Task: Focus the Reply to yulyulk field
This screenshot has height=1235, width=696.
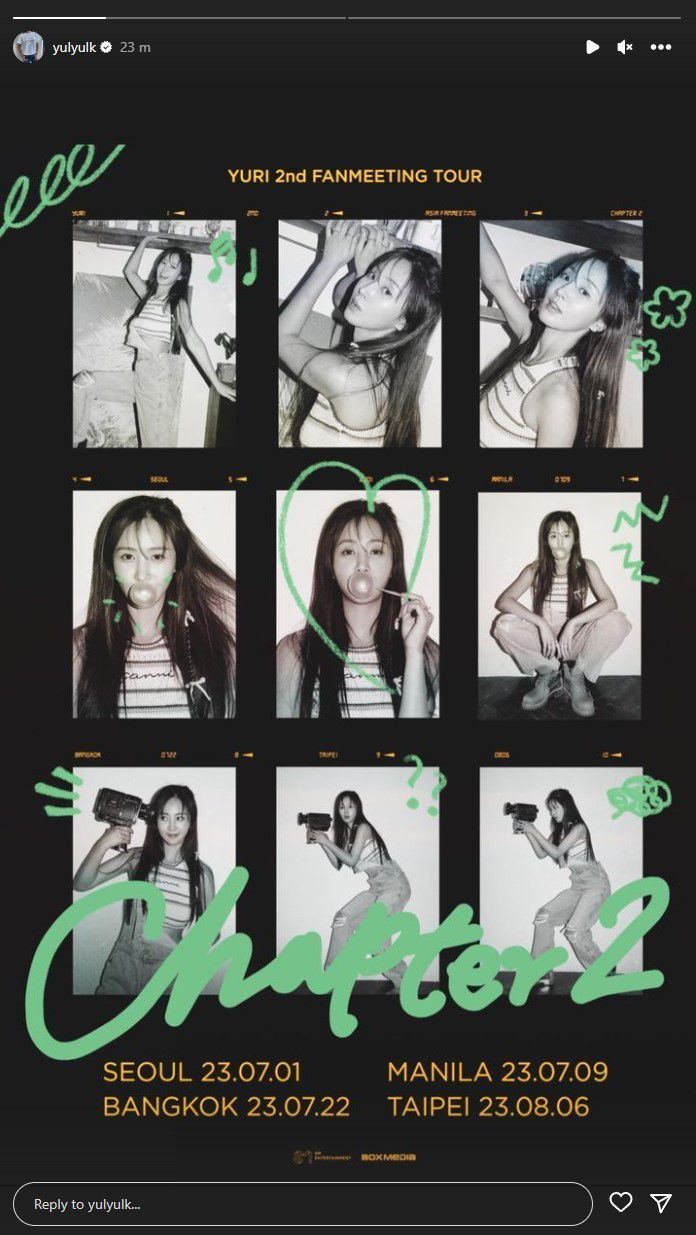Action: click(x=300, y=1204)
